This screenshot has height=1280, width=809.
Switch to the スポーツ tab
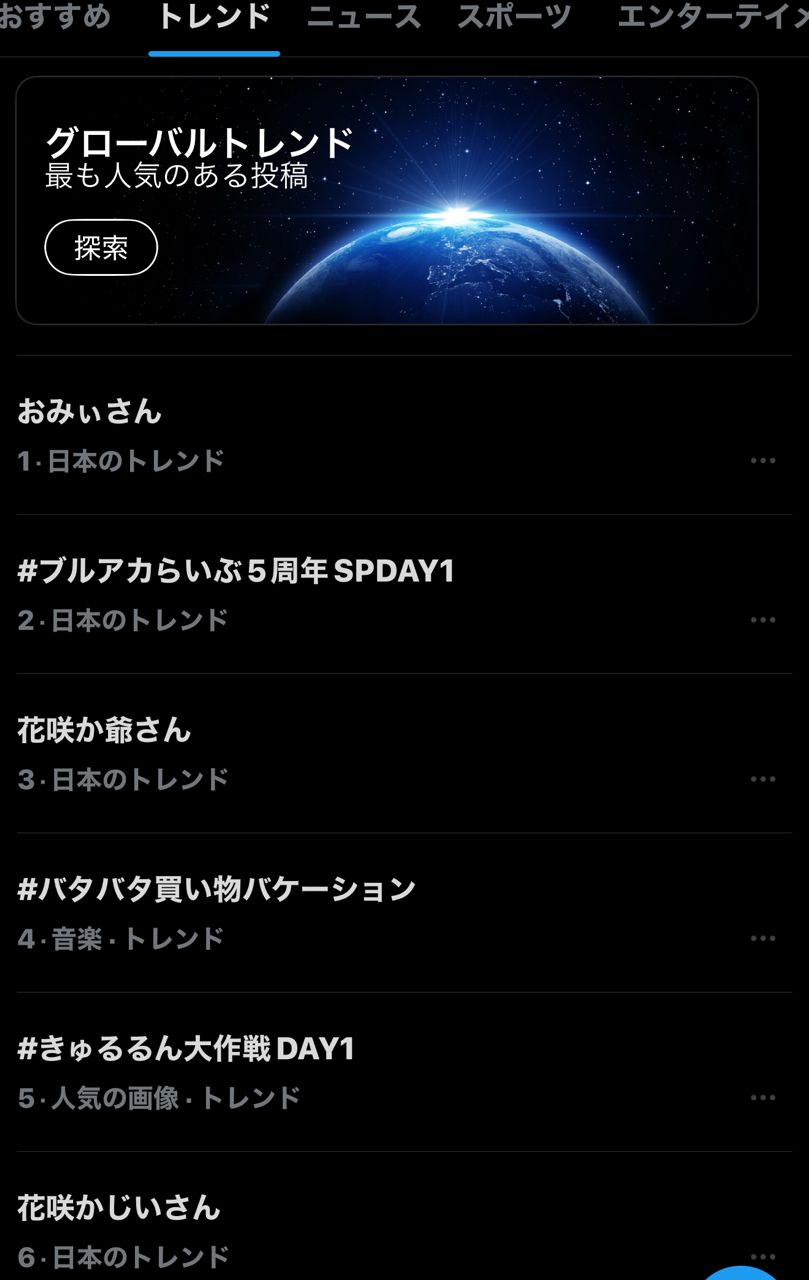tap(514, 17)
